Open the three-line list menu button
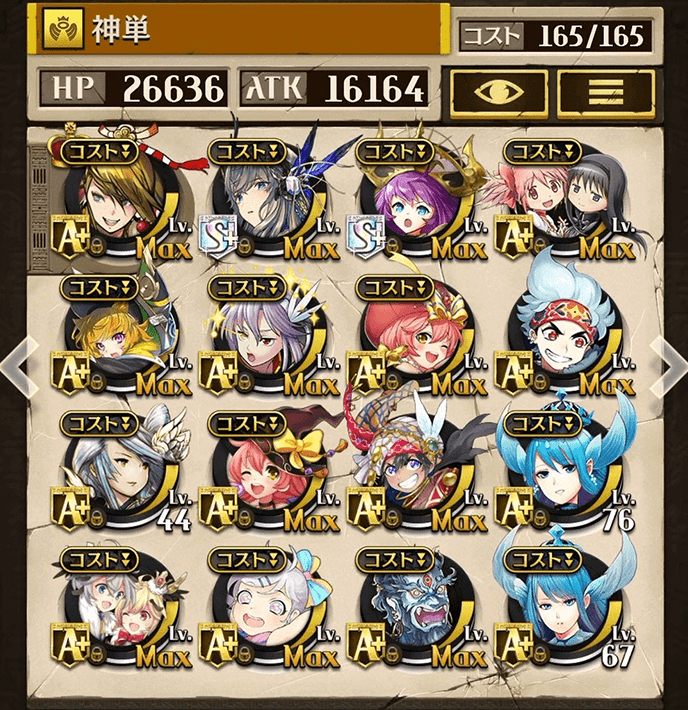 pos(606,93)
